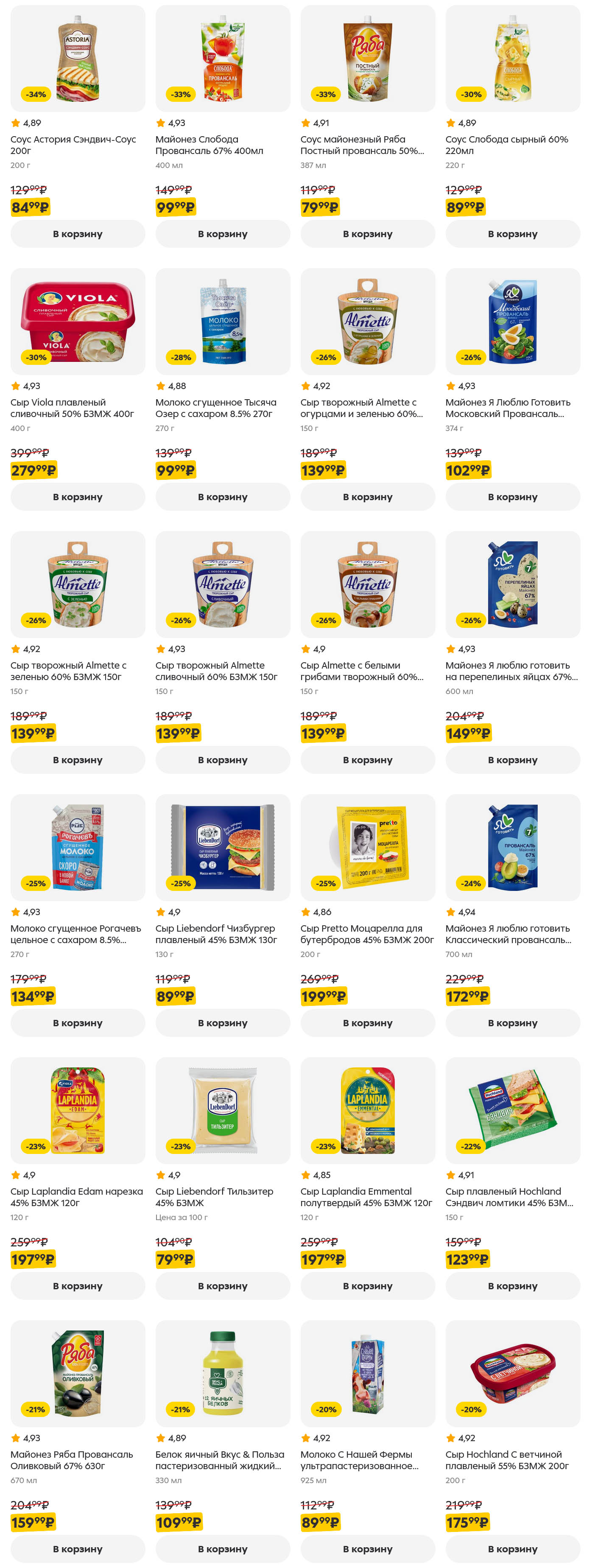
Task: Add Молоко сгущенное Рогачевъ to cart
Action: (77, 1022)
